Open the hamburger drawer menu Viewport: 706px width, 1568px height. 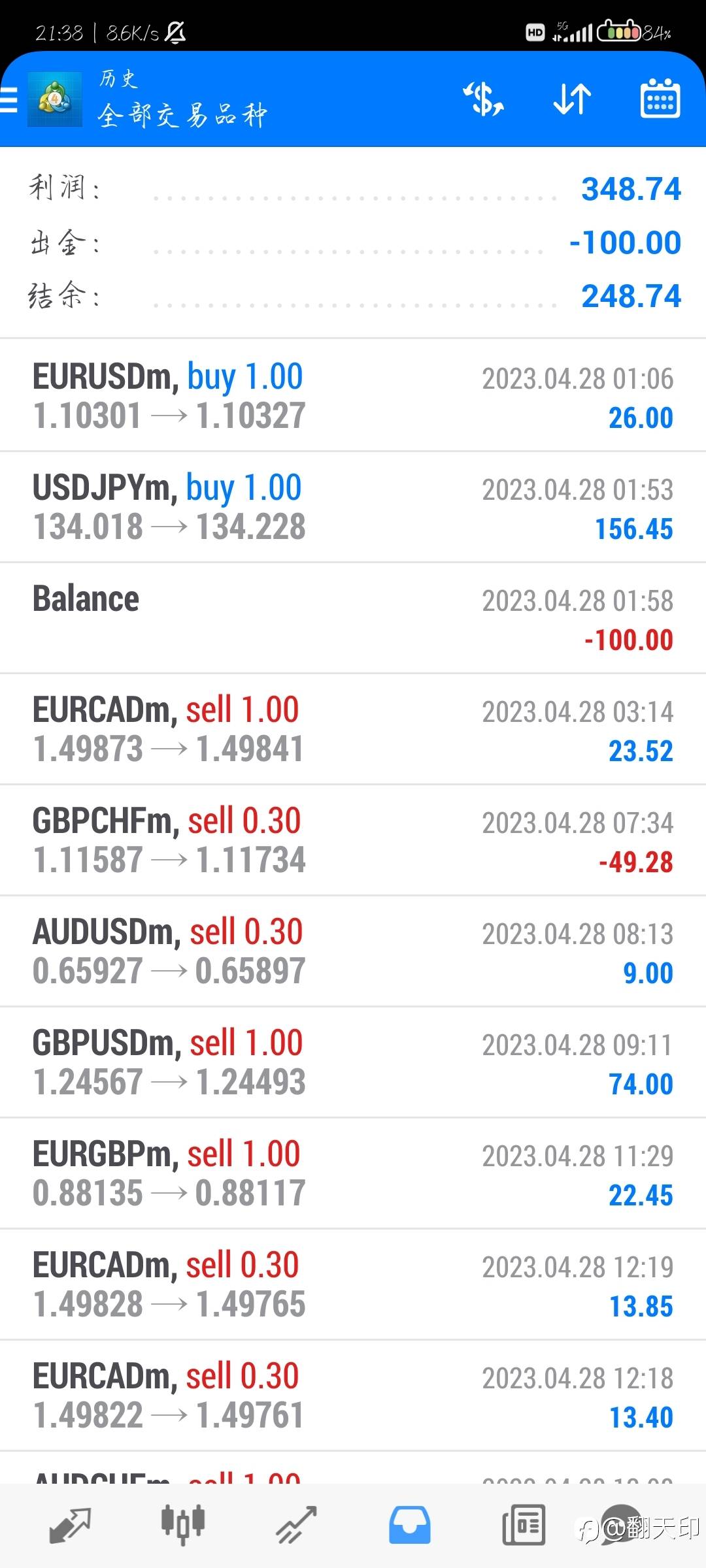(x=10, y=101)
